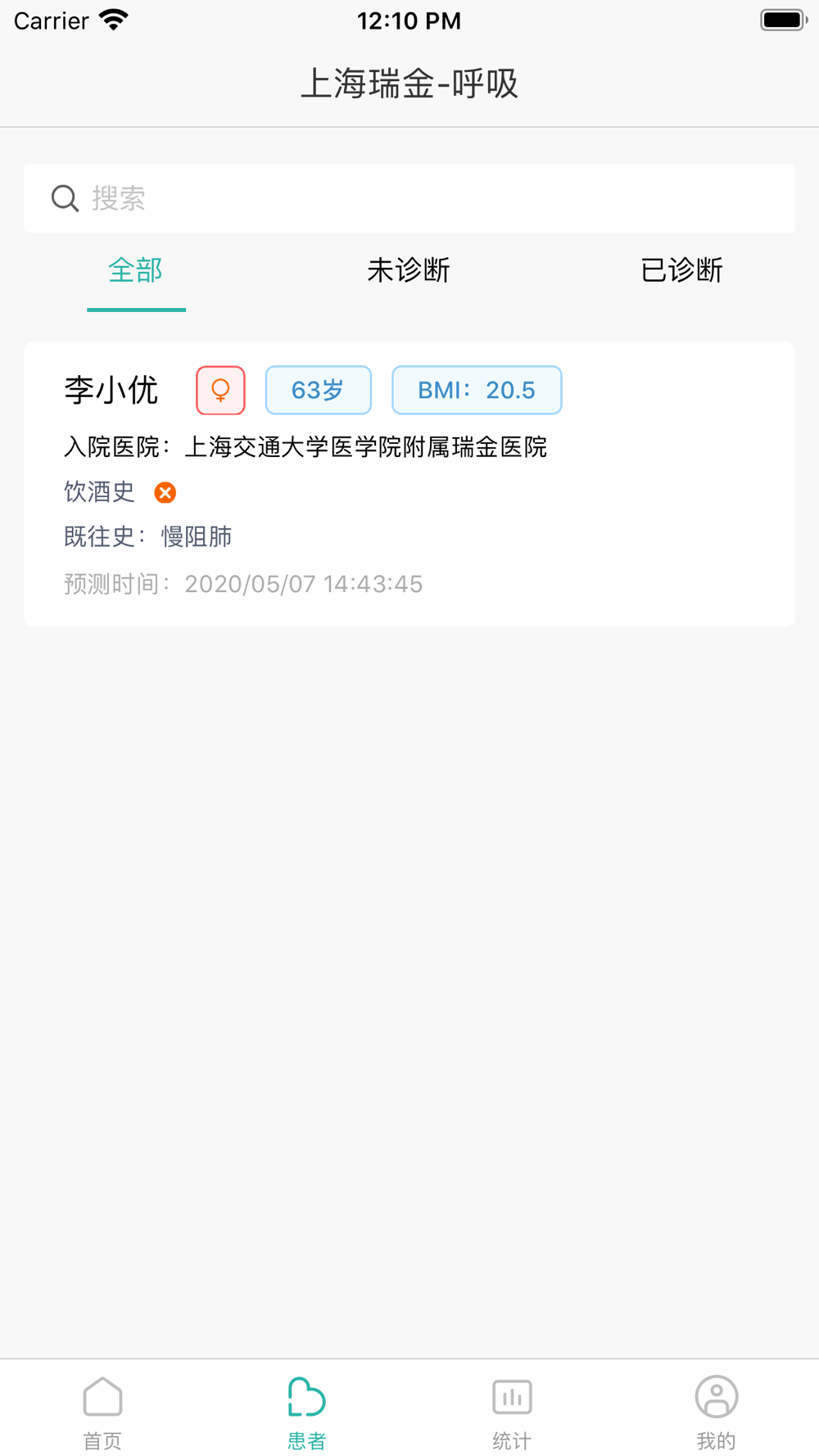Select the 全部 tab

(136, 270)
